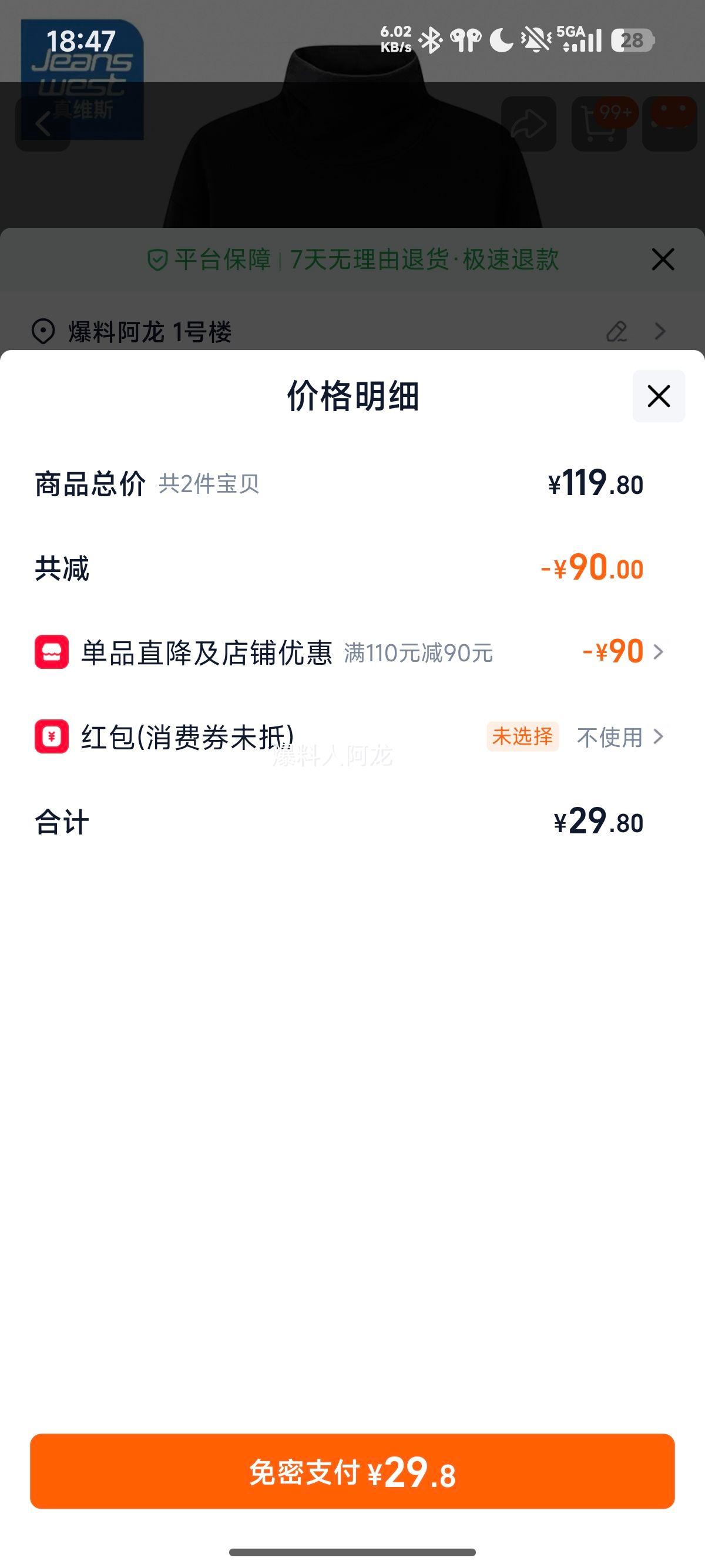Expand the delivery address row chevron

660,332
